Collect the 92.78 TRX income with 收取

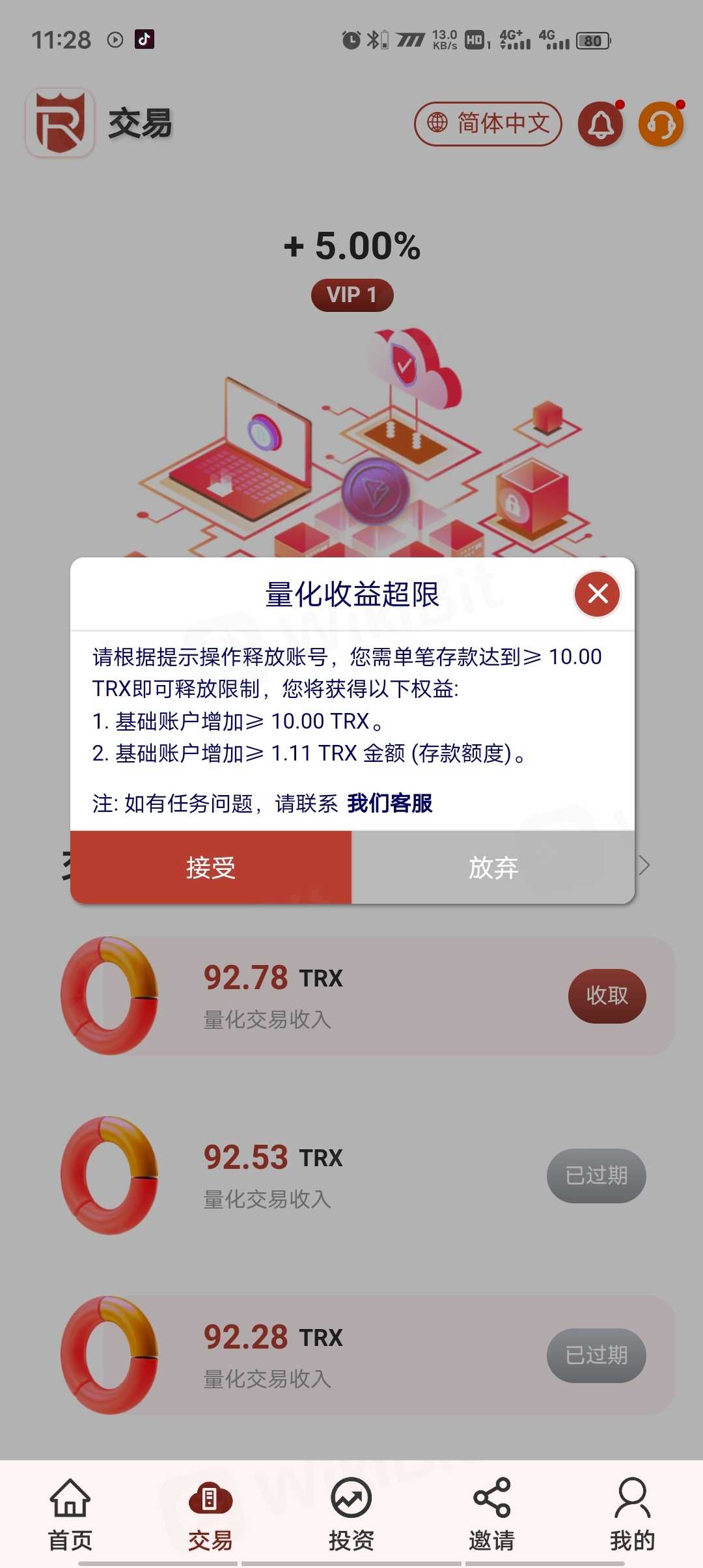pyautogui.click(x=607, y=996)
